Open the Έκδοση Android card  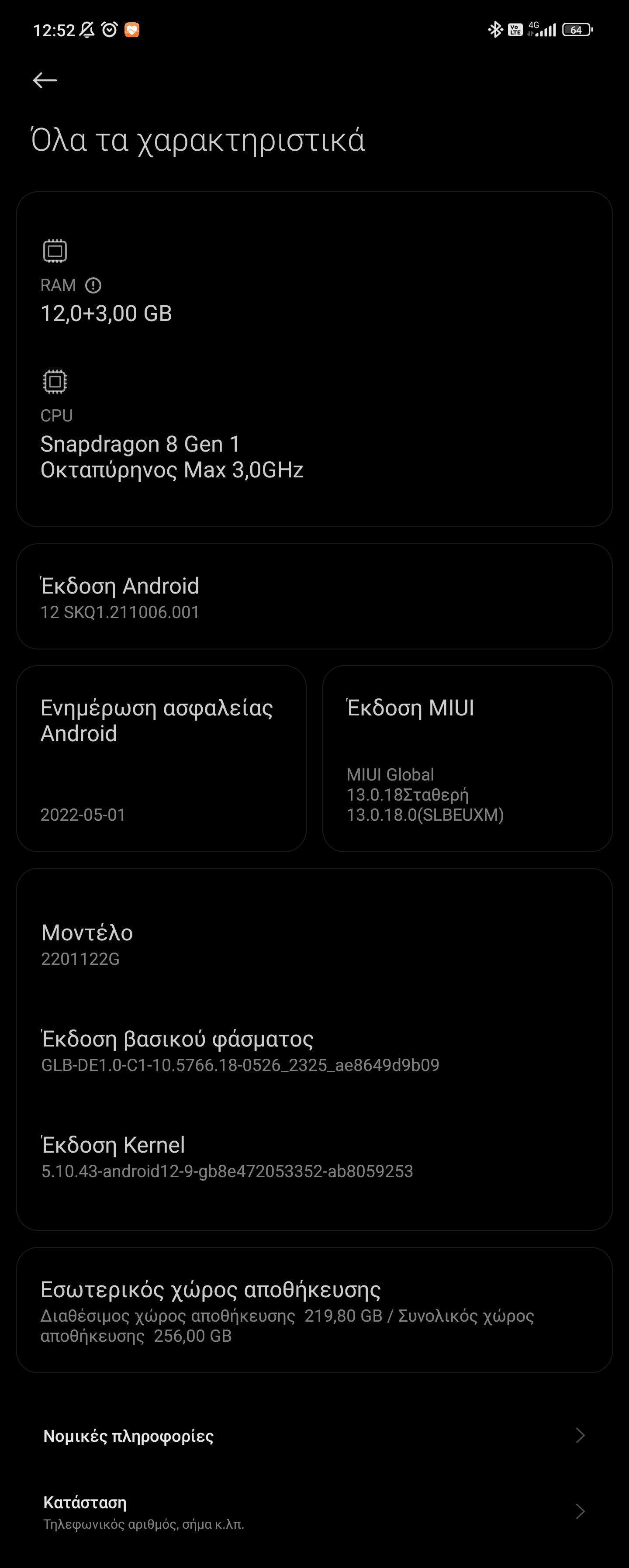point(314,597)
